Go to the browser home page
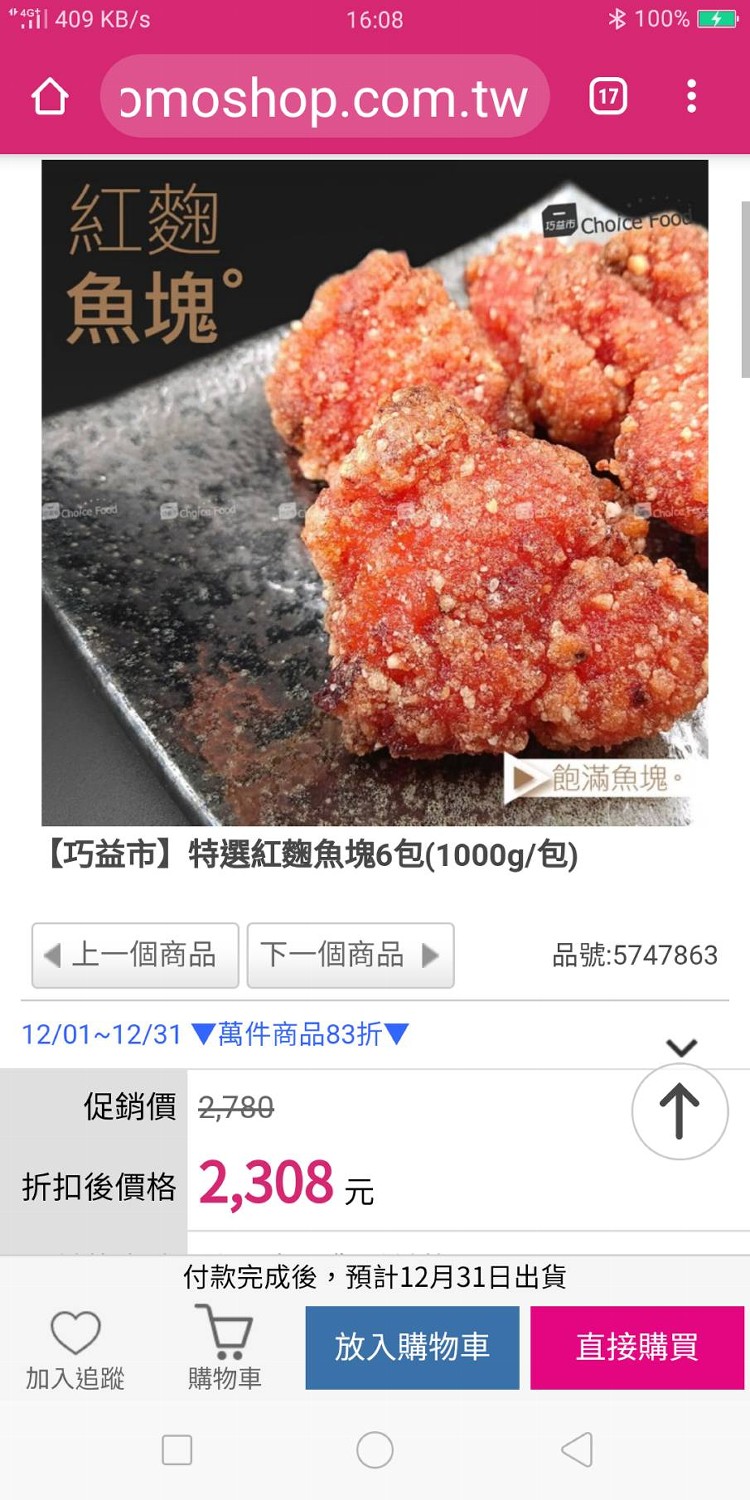Viewport: 750px width, 1500px height. coord(49,97)
